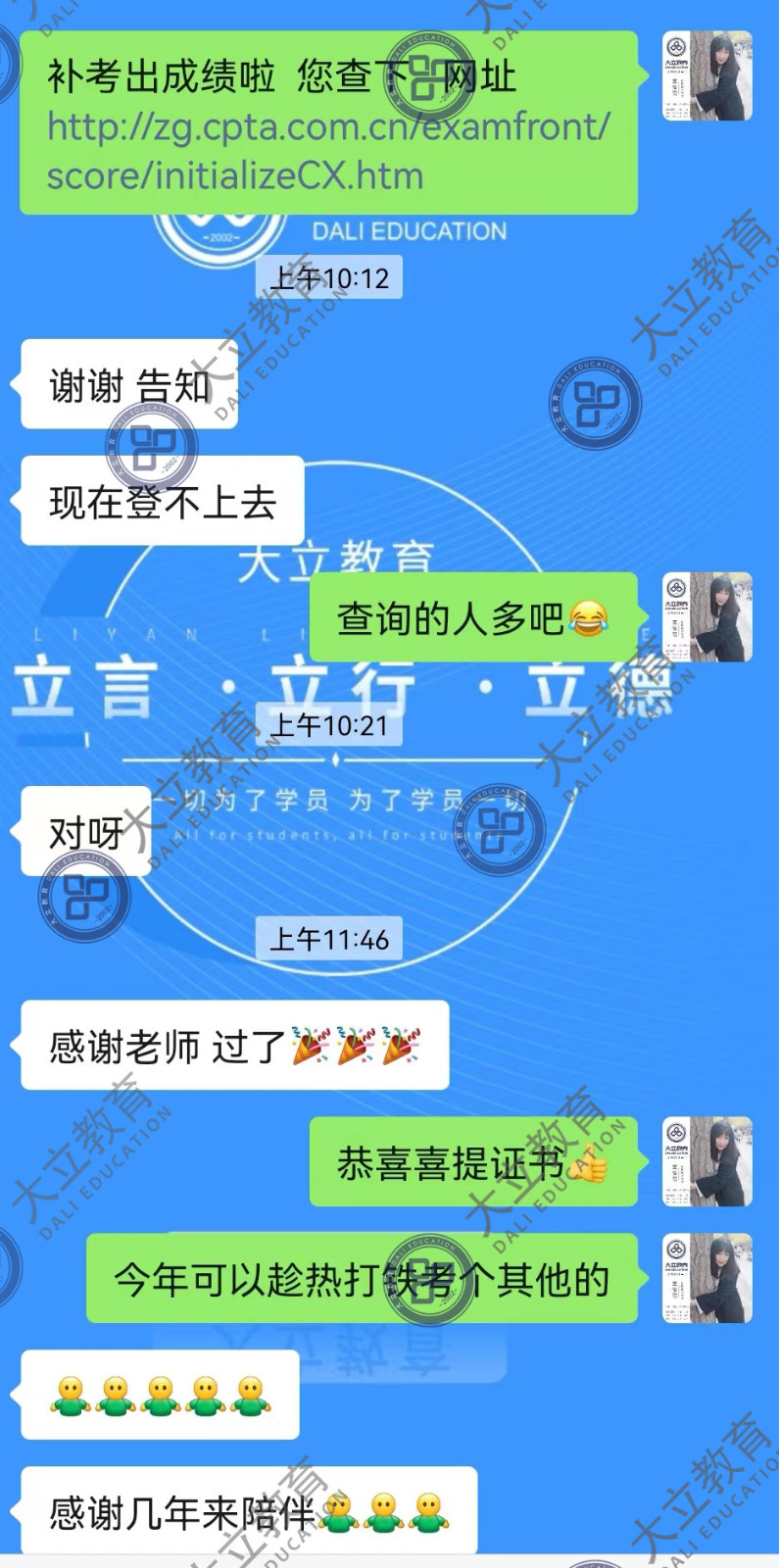779x1568 pixels.
Task: Tap the avatar beside the score link message
Action: [706, 76]
